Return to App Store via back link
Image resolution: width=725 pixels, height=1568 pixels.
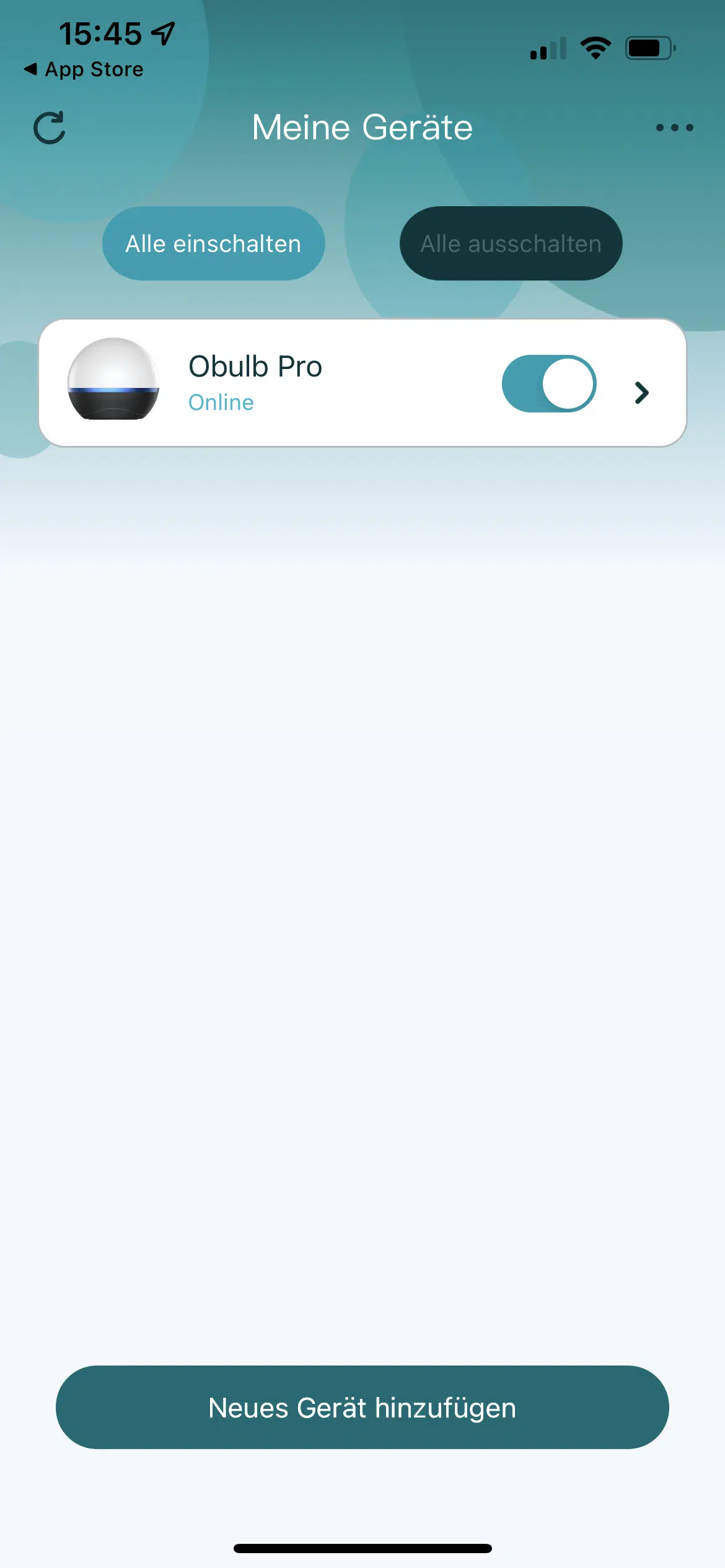pos(84,69)
